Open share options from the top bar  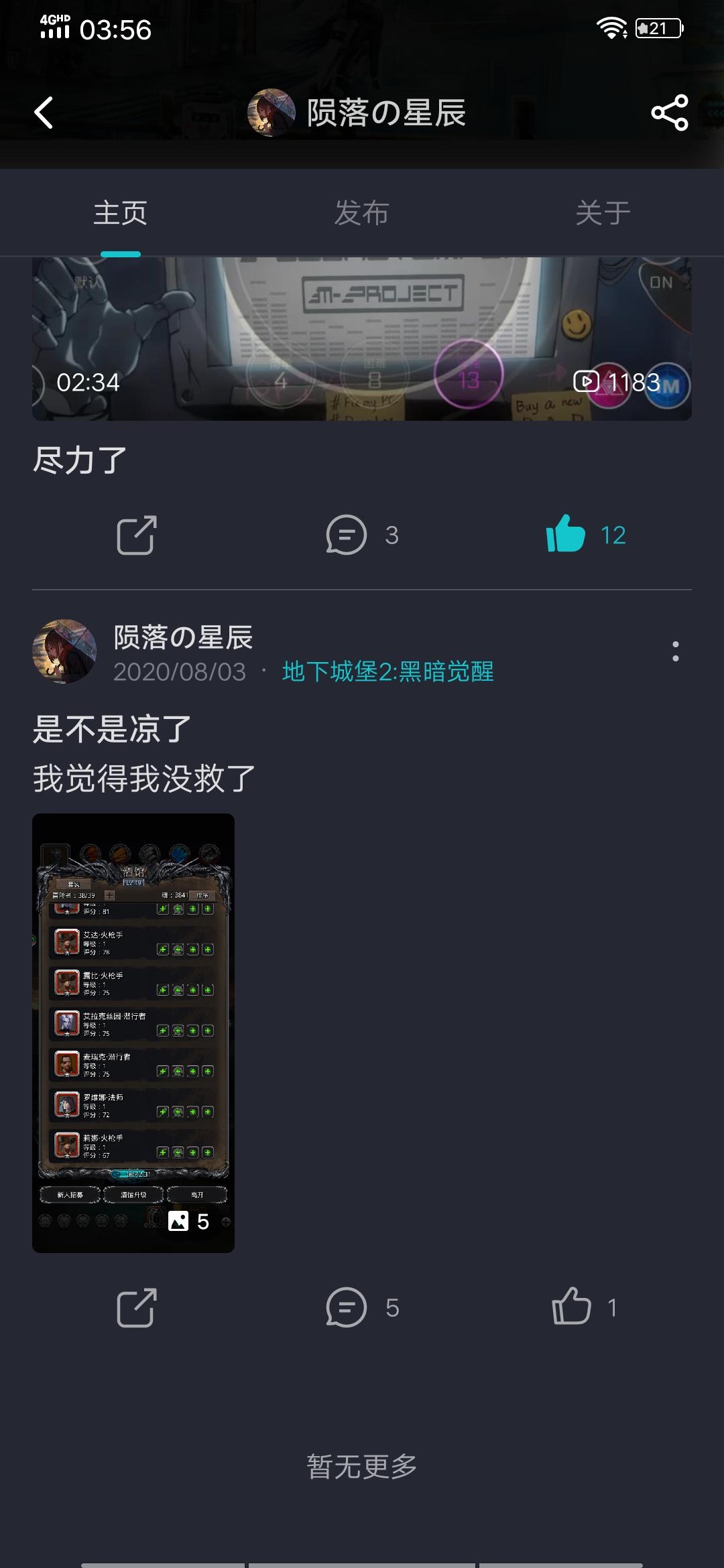click(669, 113)
